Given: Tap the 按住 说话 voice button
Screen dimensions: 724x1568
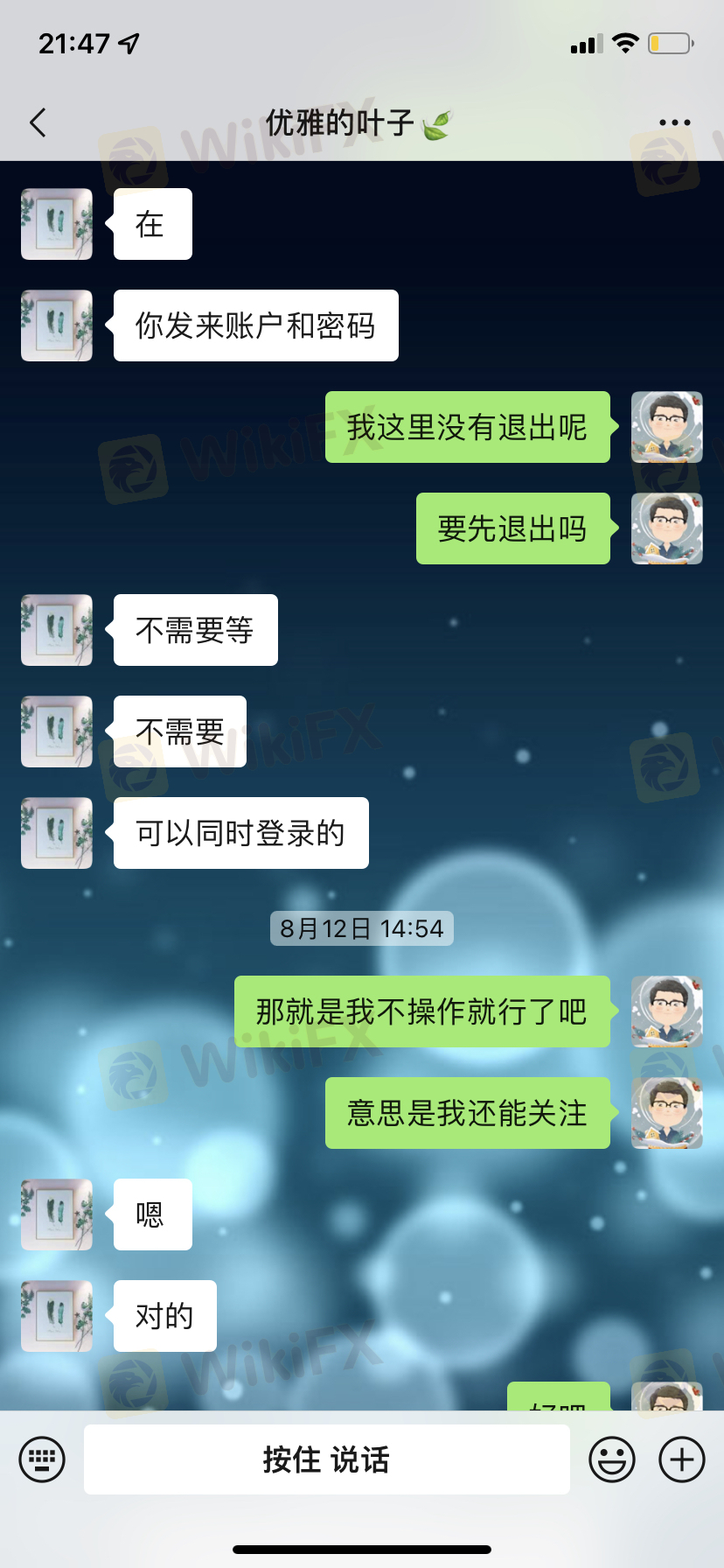Looking at the screenshot, I should pos(326,1459).
